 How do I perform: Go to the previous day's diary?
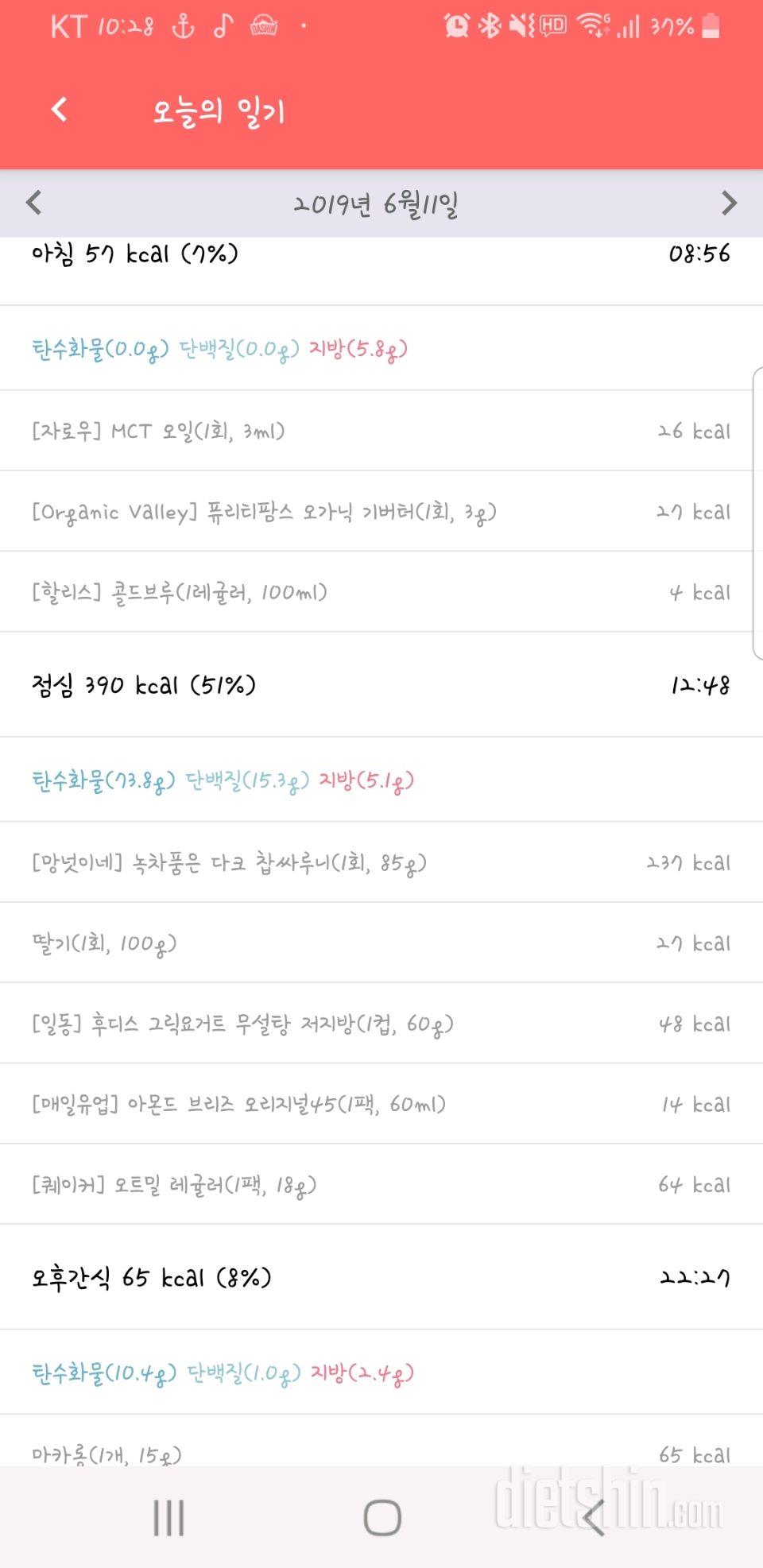click(33, 203)
